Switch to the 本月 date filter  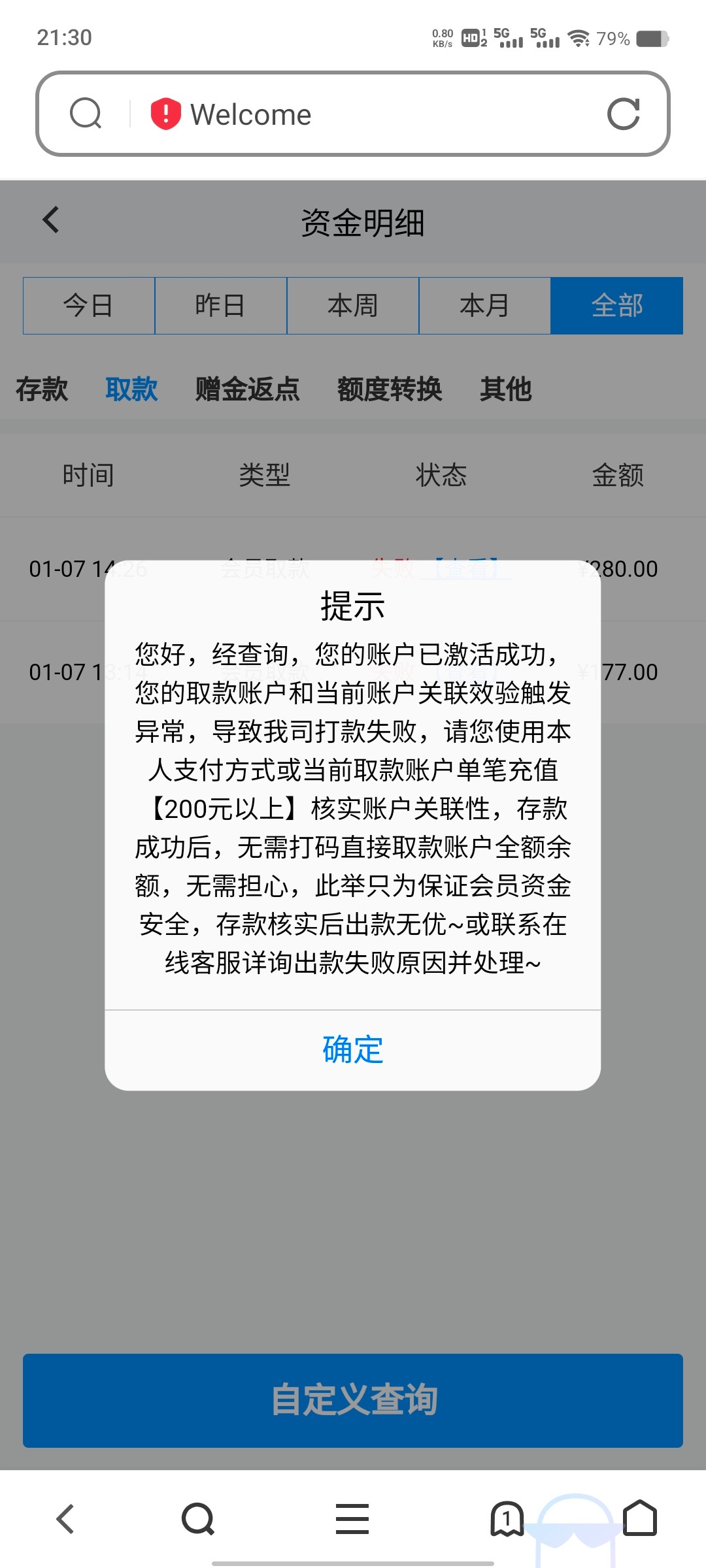click(485, 305)
